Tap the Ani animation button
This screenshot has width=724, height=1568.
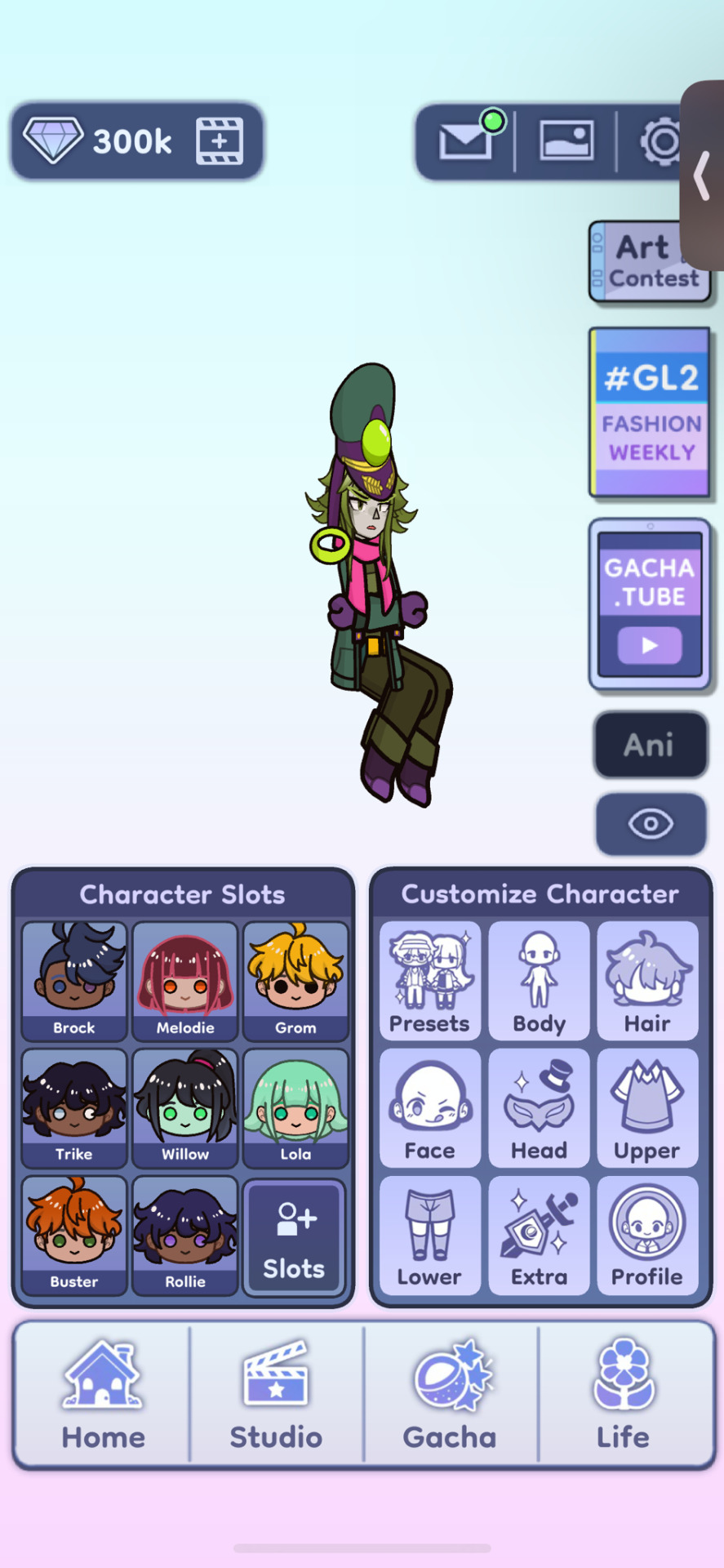(650, 745)
